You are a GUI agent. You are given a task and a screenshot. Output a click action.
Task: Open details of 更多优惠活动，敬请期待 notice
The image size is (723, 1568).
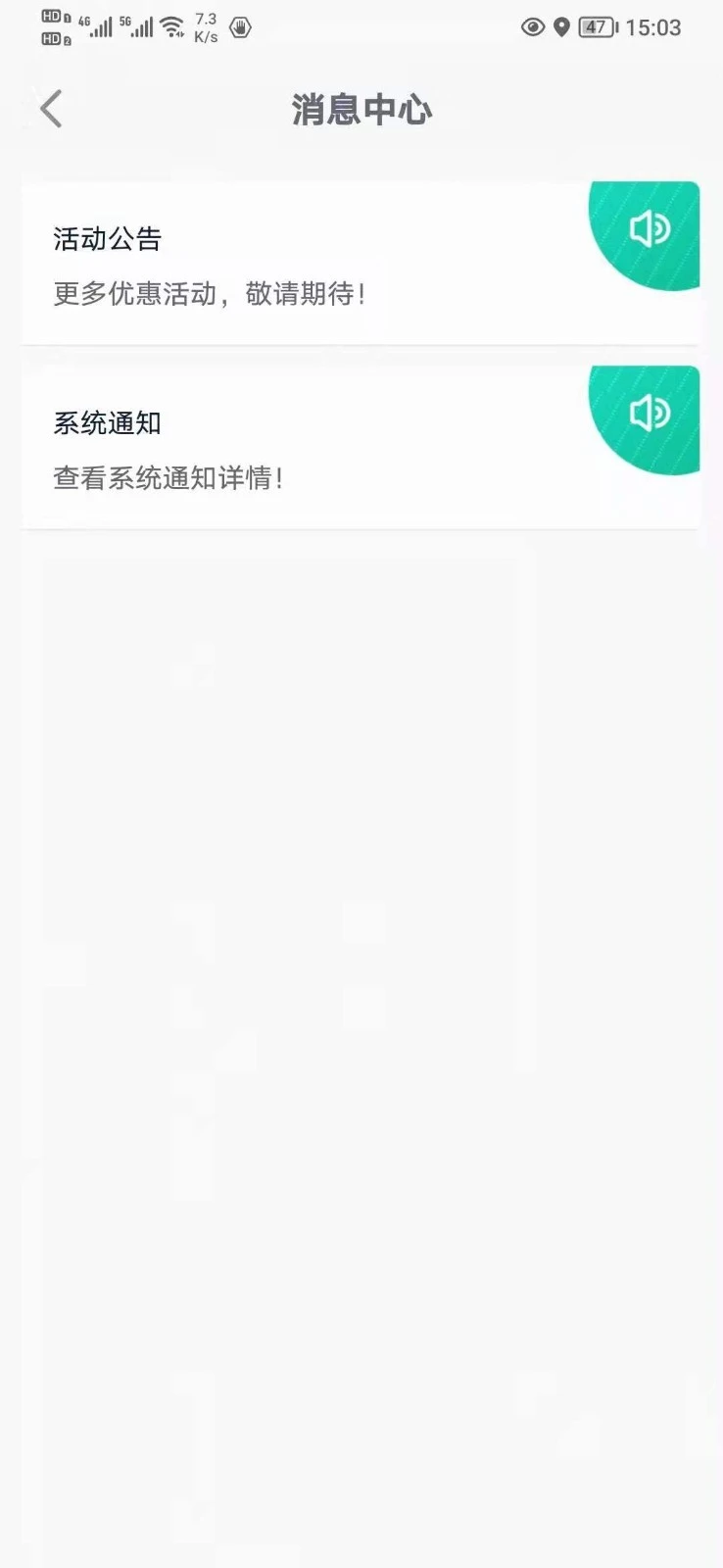point(209,293)
